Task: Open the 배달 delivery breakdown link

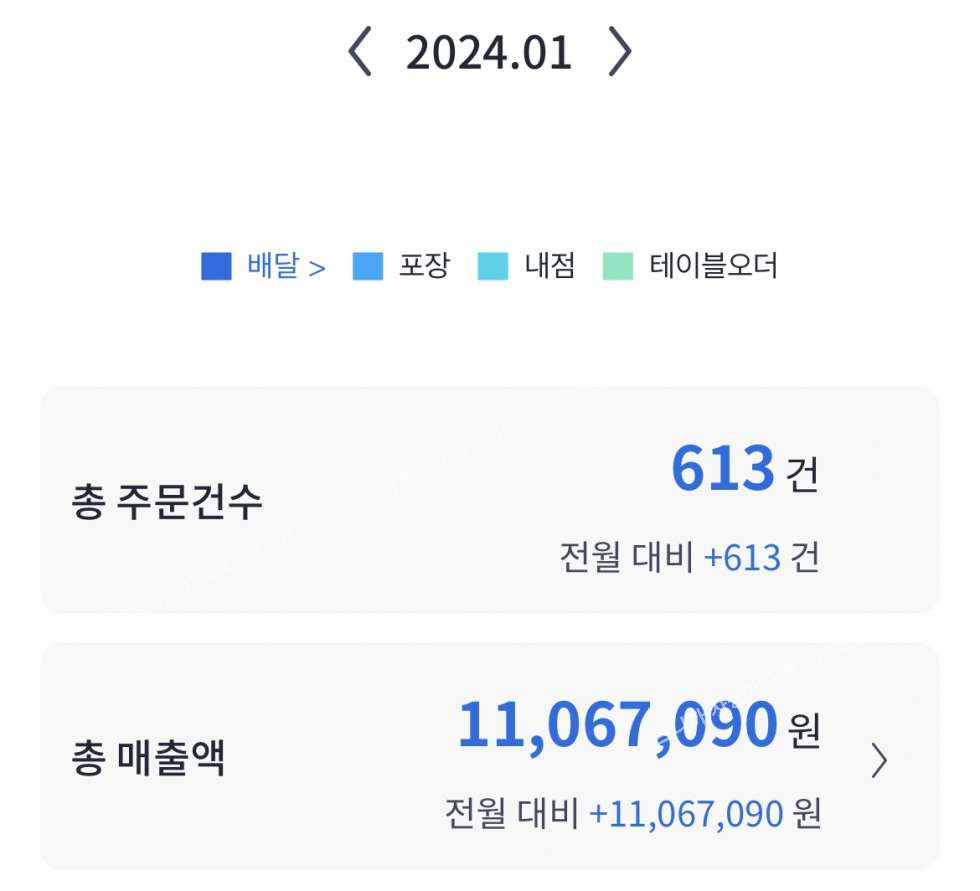Action: click(285, 267)
